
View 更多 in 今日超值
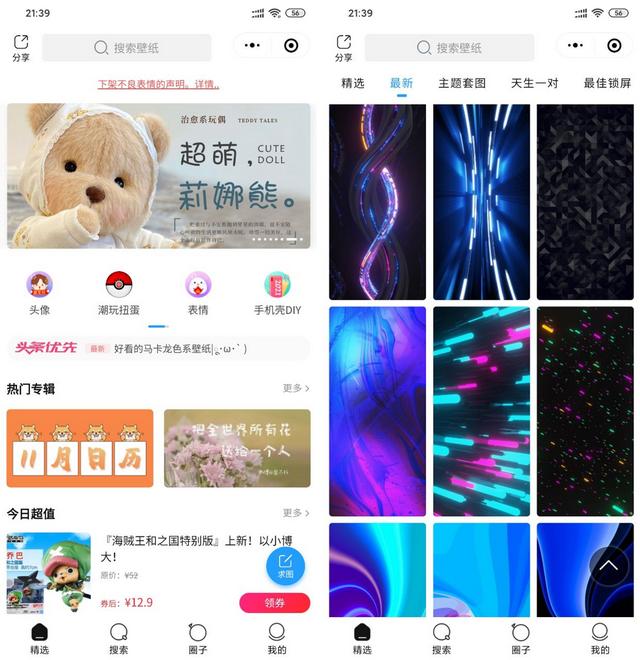(295, 513)
